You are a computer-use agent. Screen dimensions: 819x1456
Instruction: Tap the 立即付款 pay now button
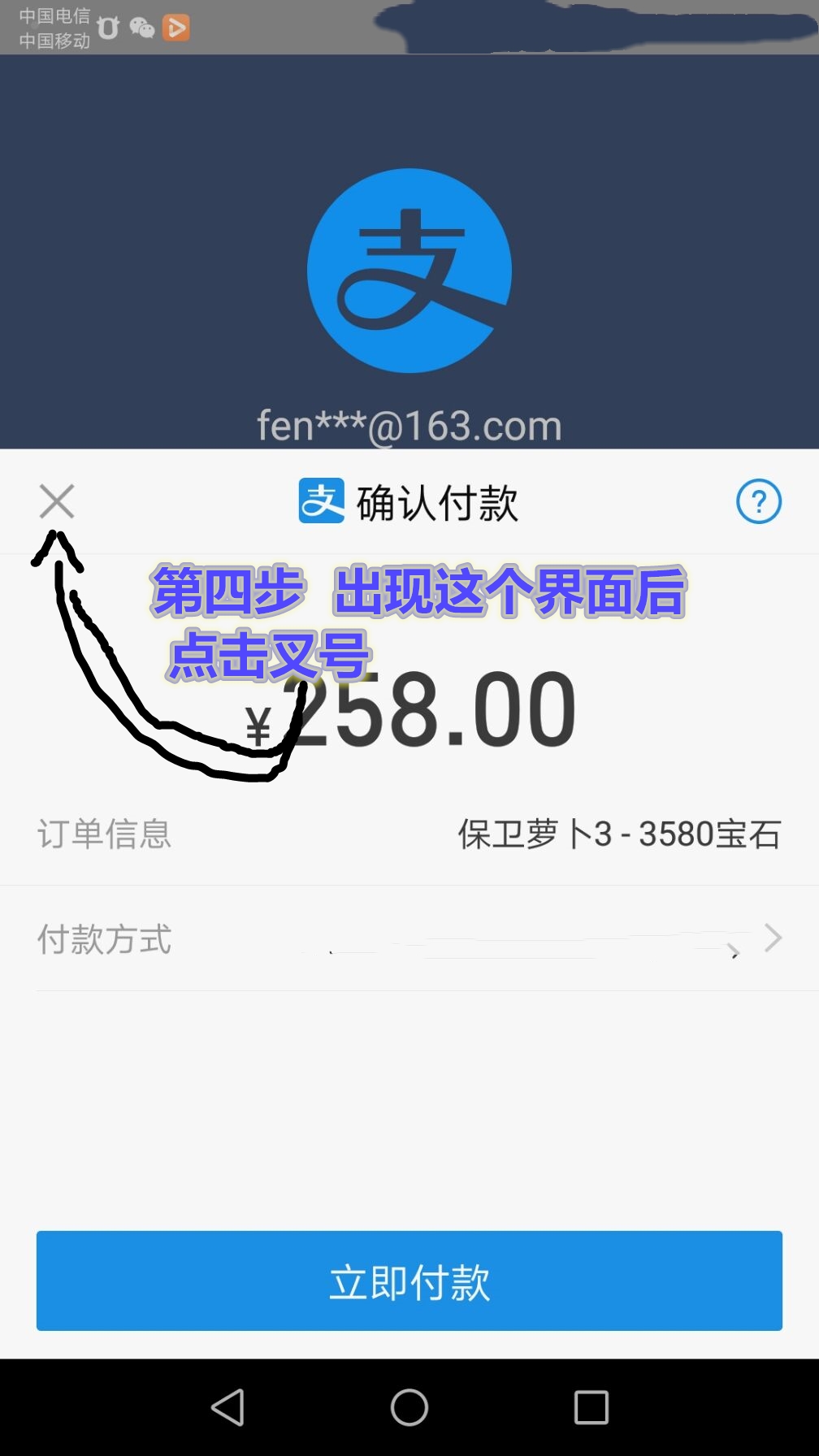click(409, 1280)
